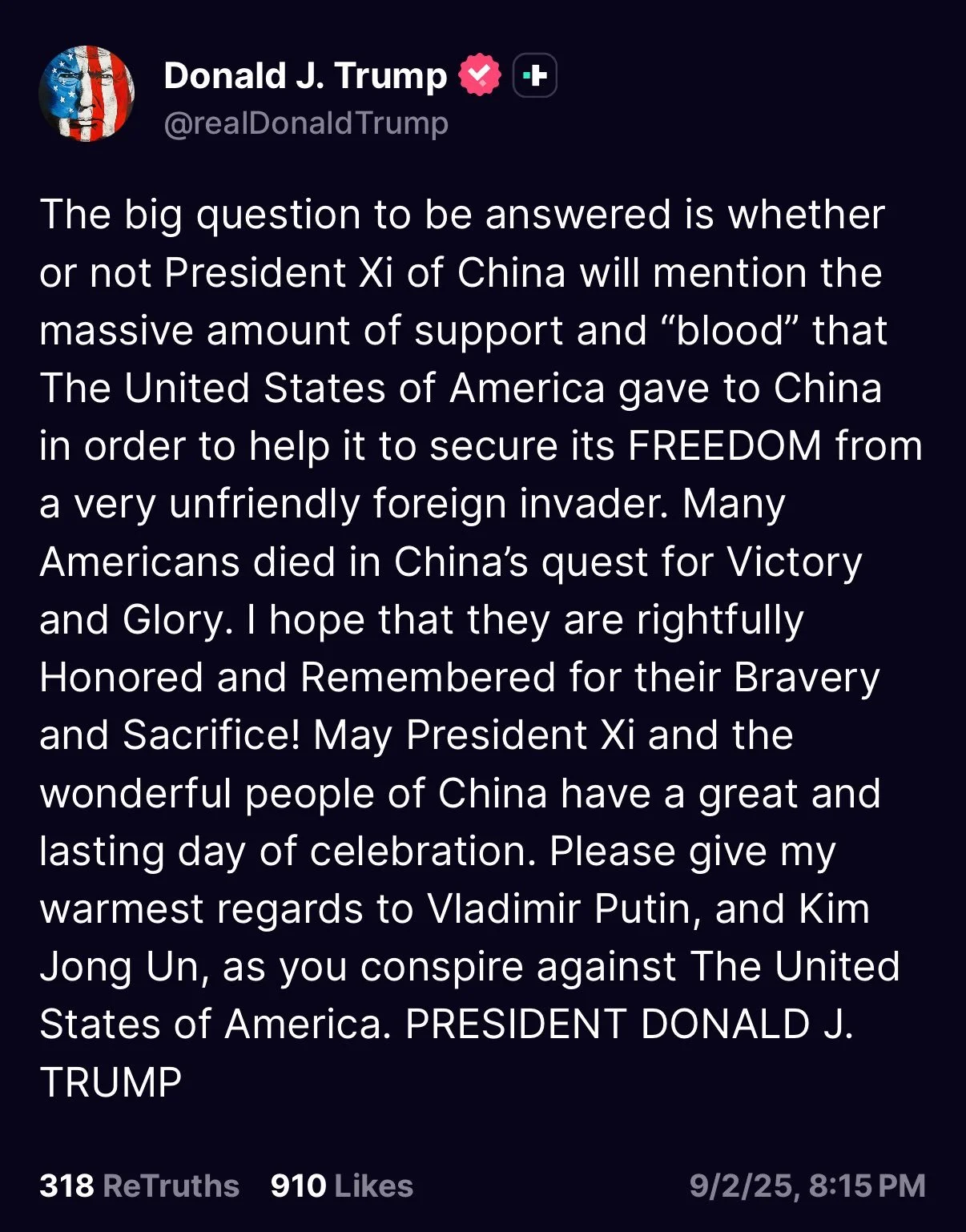Open the @realDonaldTrump profile handle
This screenshot has height=1232, width=966.
pyautogui.click(x=306, y=123)
